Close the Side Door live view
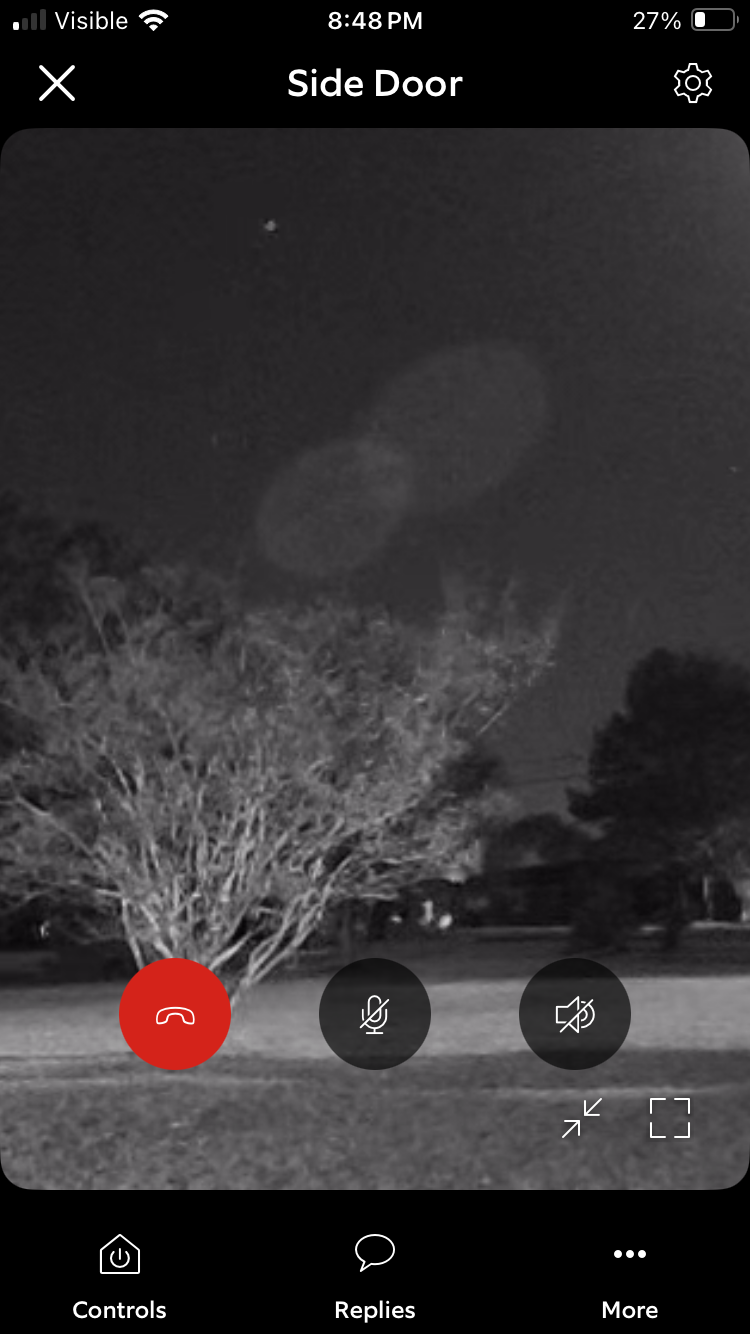Image resolution: width=750 pixels, height=1334 pixels. click(x=57, y=83)
